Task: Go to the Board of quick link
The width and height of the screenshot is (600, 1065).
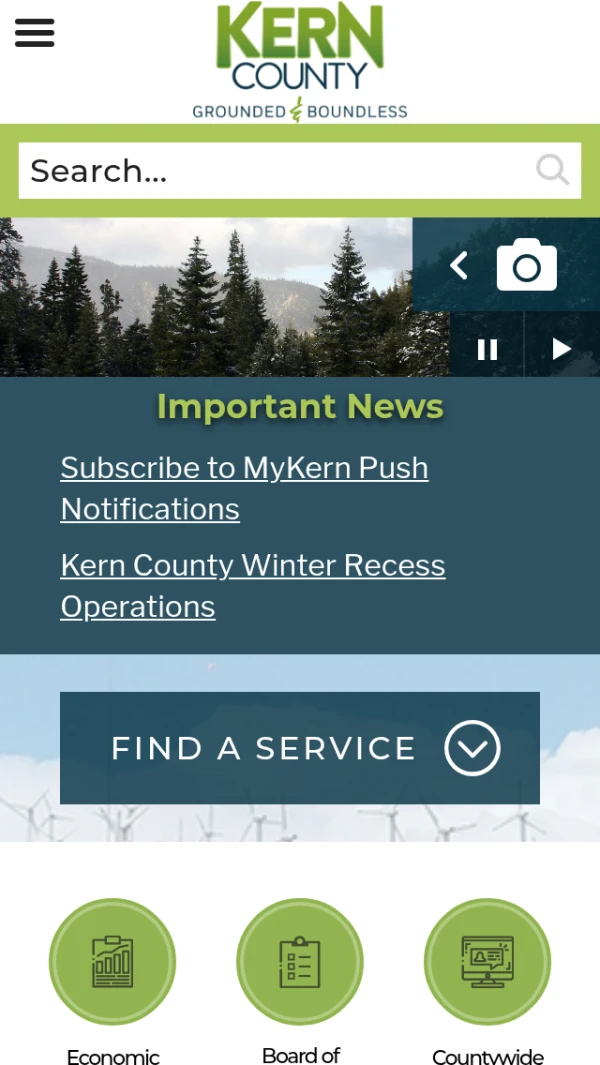Action: [x=300, y=961]
